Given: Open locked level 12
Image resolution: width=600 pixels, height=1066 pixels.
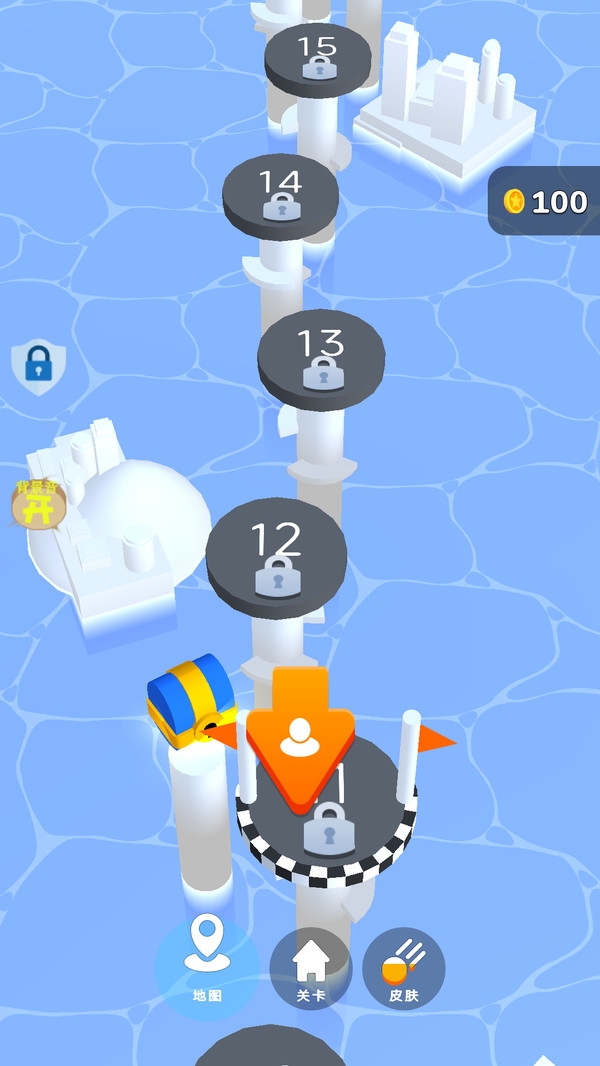Looking at the screenshot, I should (x=276, y=556).
